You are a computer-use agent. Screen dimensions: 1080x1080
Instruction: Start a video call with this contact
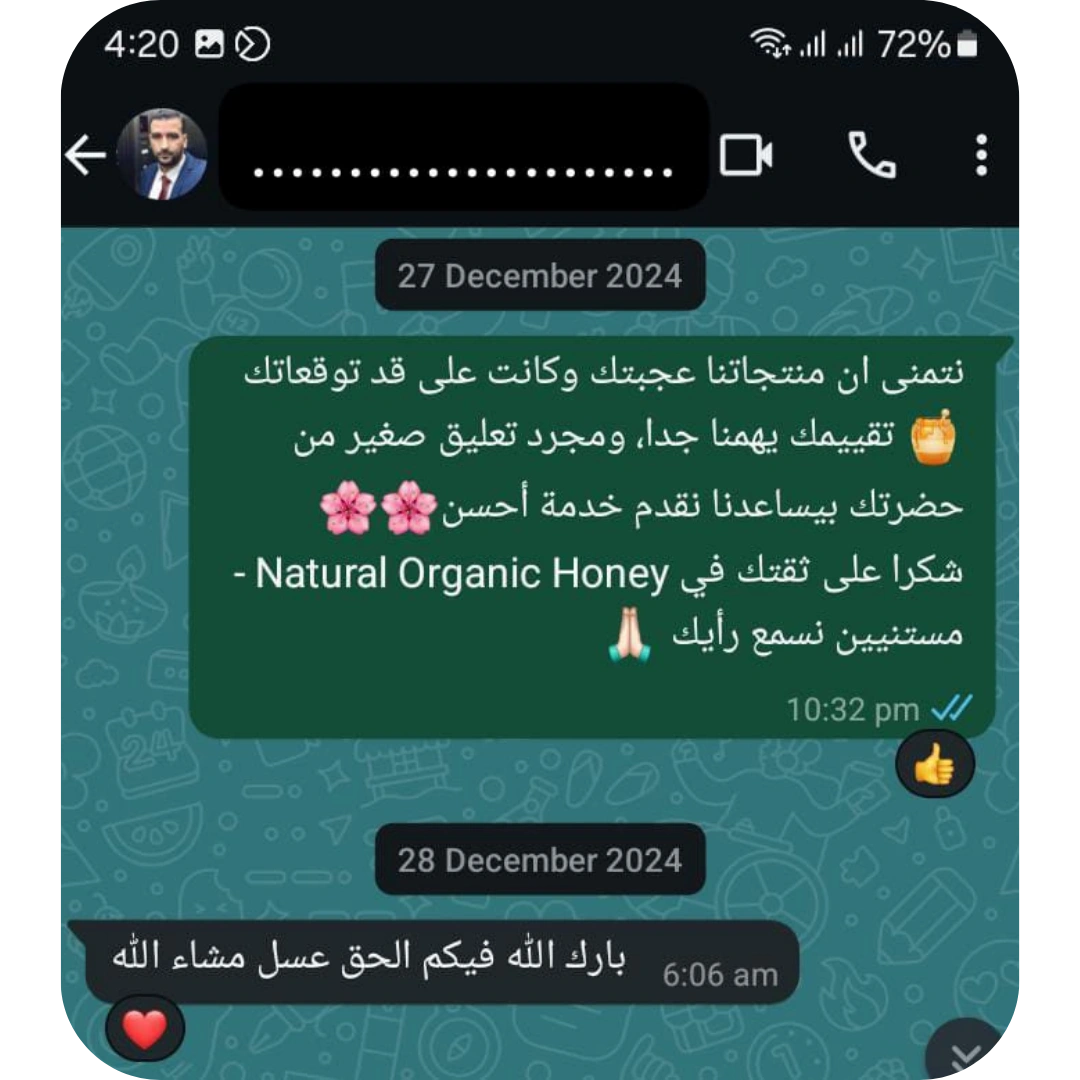(x=746, y=156)
